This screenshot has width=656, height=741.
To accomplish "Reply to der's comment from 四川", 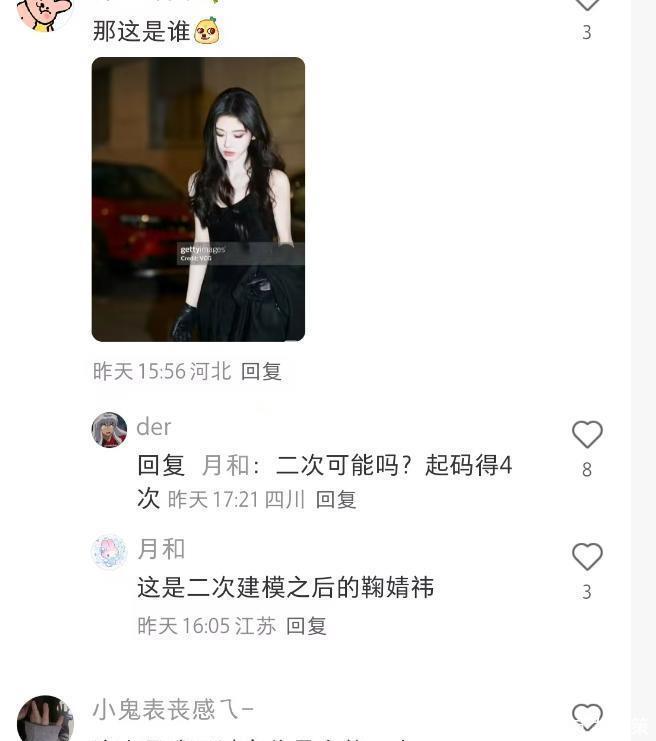I will point(336,499).
